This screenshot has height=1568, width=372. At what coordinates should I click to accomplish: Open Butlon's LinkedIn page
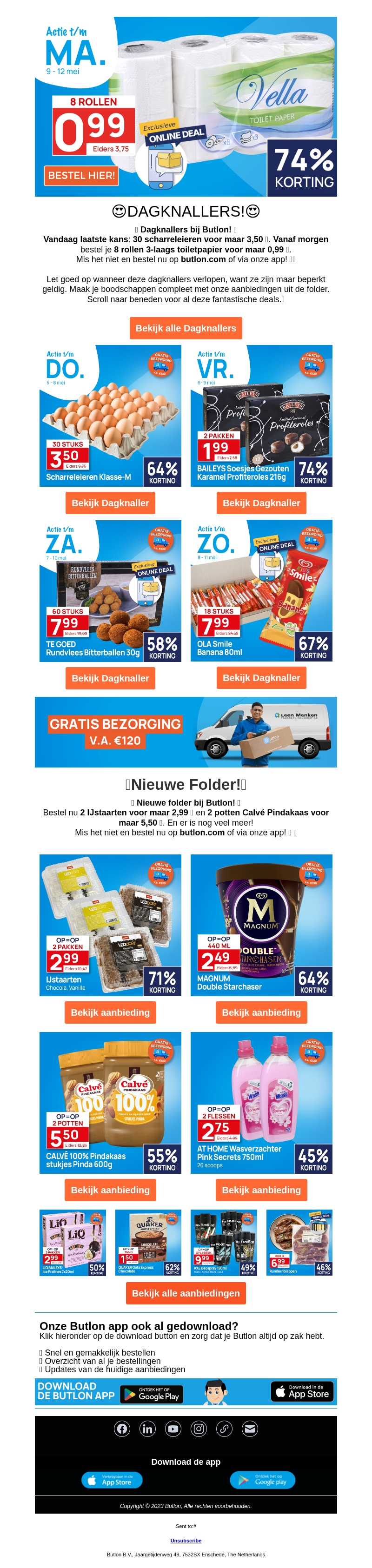tap(147, 1429)
